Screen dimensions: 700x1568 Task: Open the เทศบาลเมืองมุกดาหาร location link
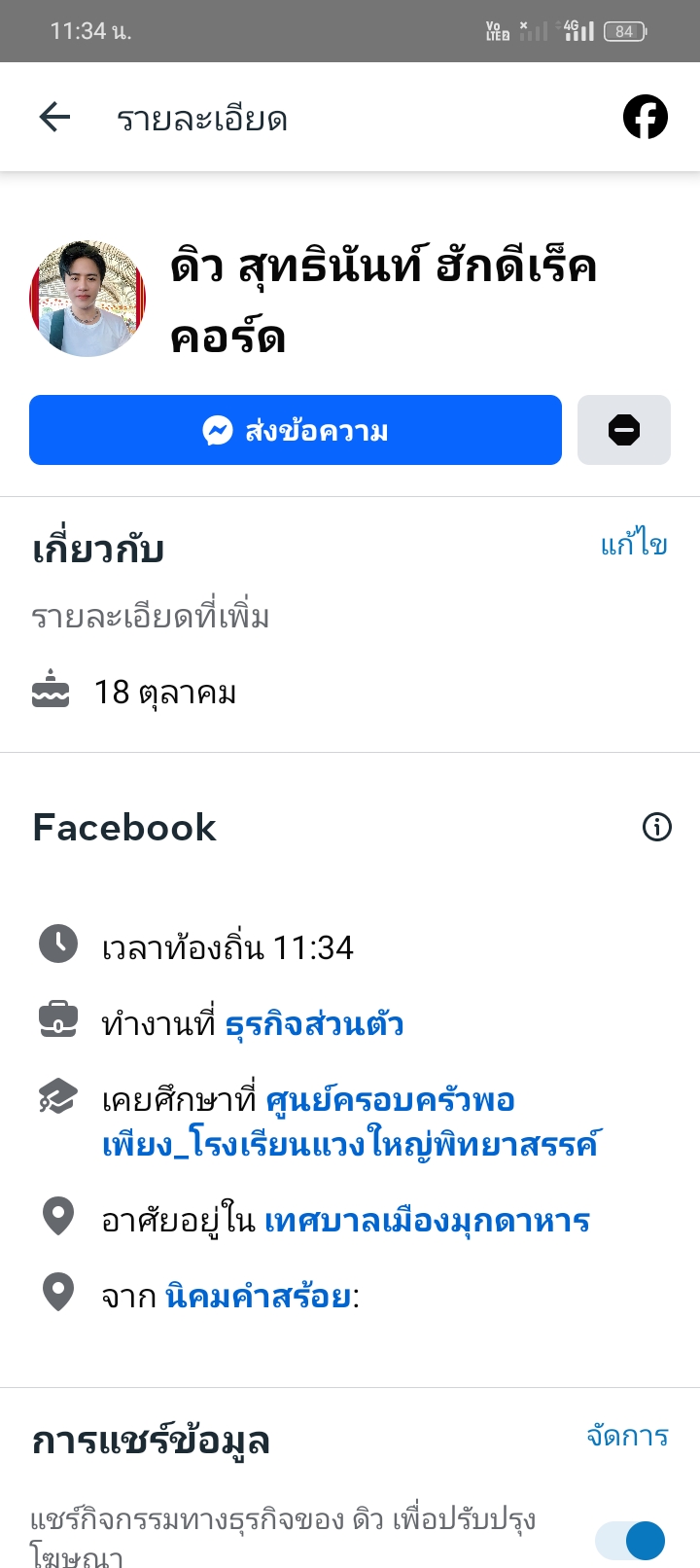427,1221
